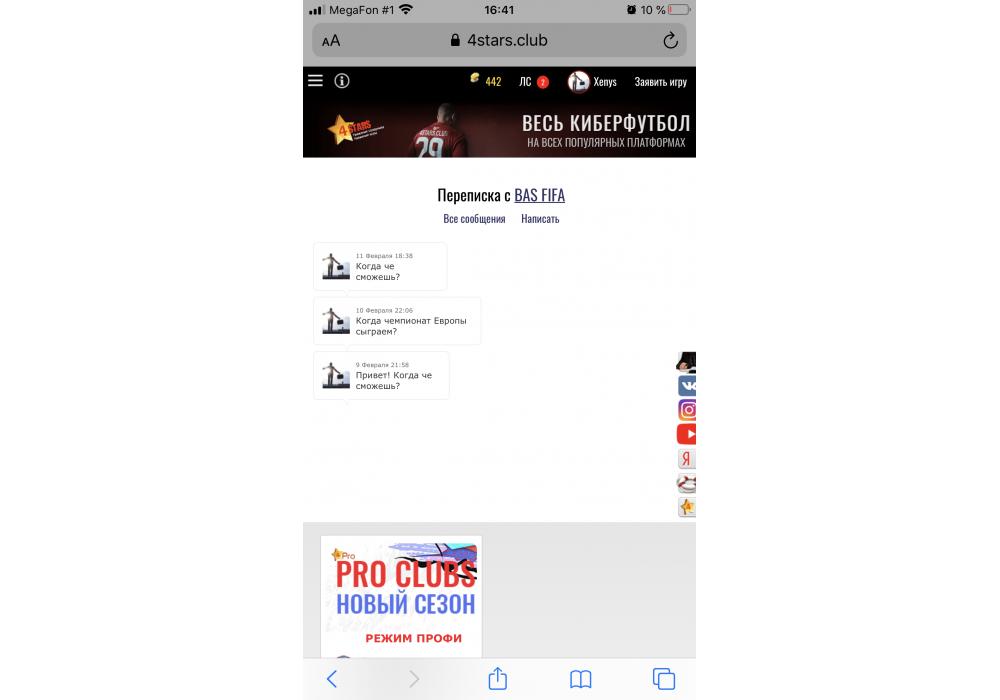This screenshot has height=700, width=1000.
Task: Tap Заявить игру
Action: pyautogui.click(x=660, y=82)
